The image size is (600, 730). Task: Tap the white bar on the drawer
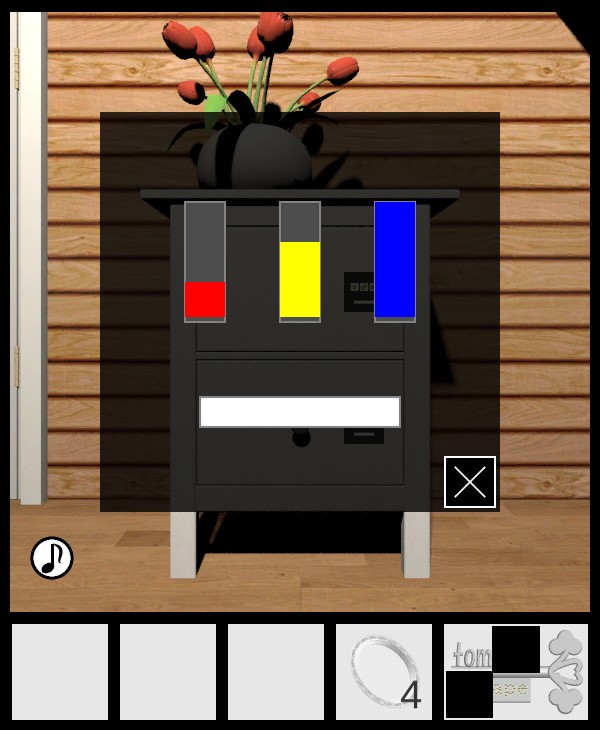(x=300, y=412)
